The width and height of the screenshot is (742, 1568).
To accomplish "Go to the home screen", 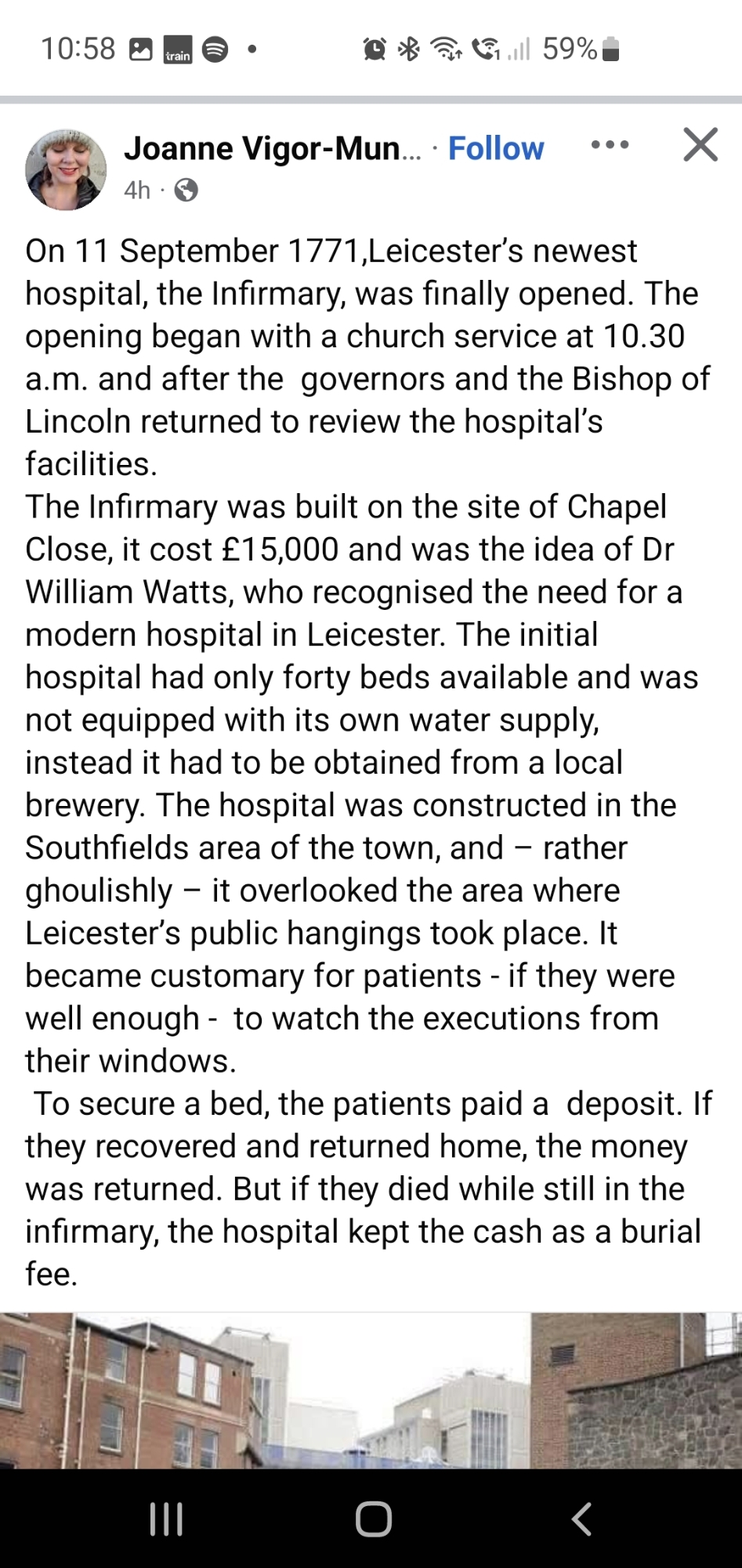I will pyautogui.click(x=373, y=1519).
